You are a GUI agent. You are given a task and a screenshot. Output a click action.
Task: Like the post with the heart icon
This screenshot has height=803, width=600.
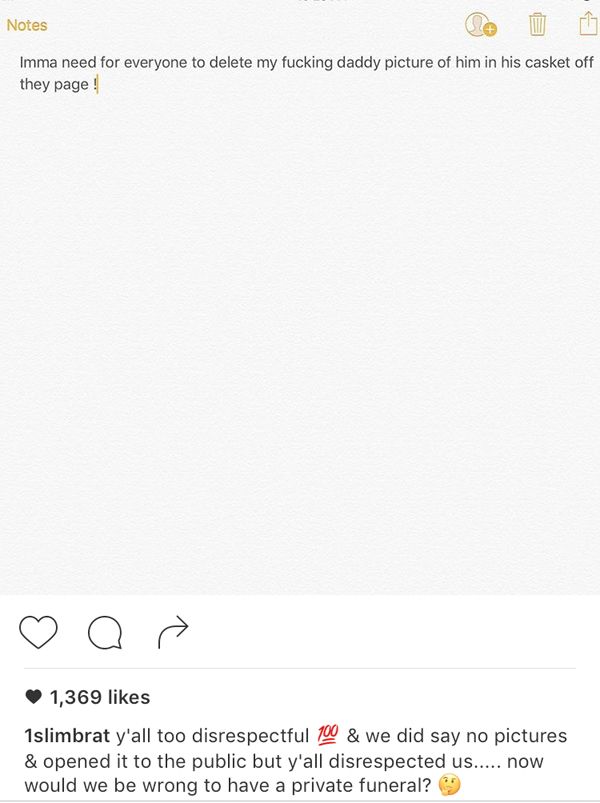(38, 632)
